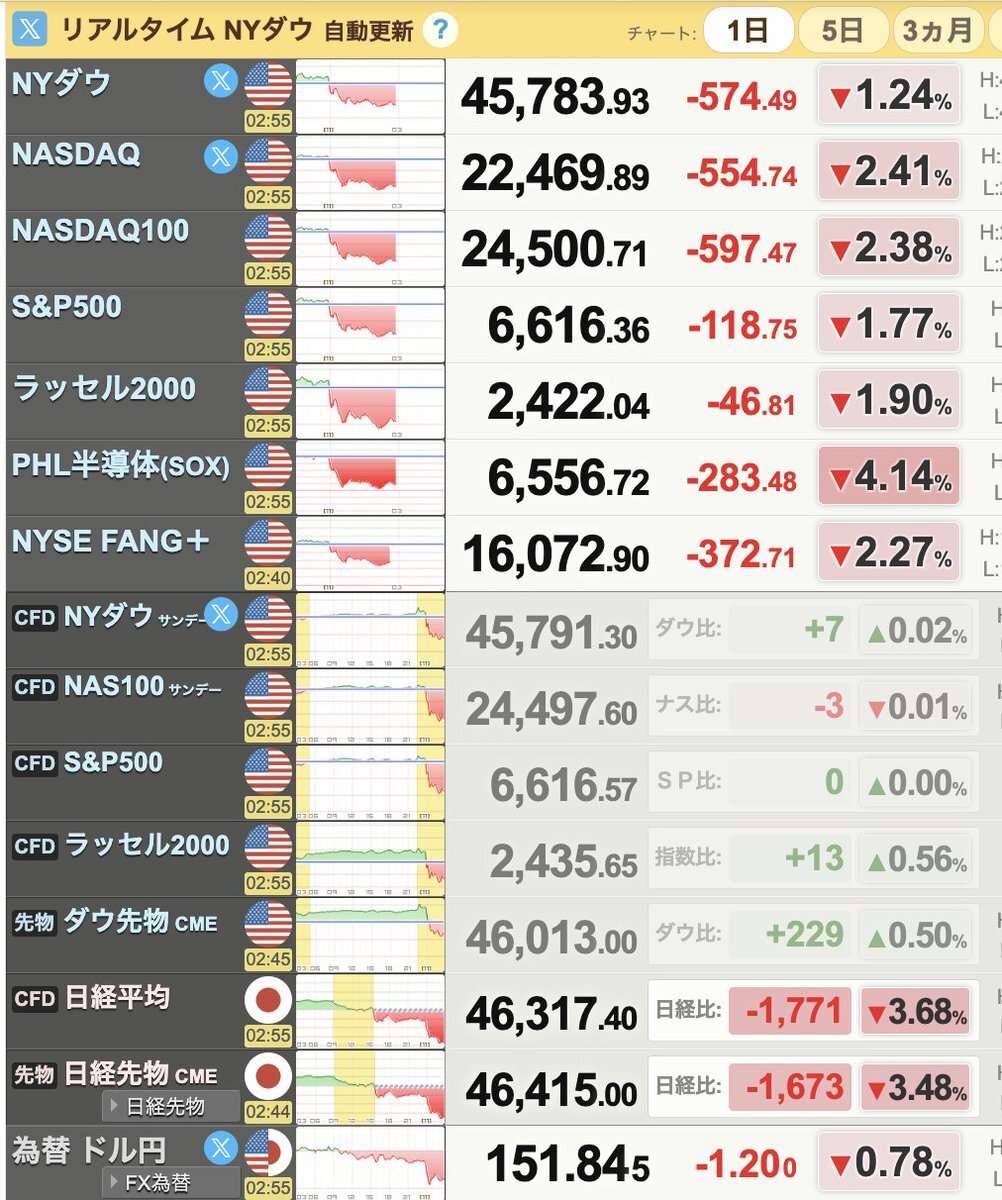
Task: Share NASDAQ row via its X icon
Action: click(220, 156)
